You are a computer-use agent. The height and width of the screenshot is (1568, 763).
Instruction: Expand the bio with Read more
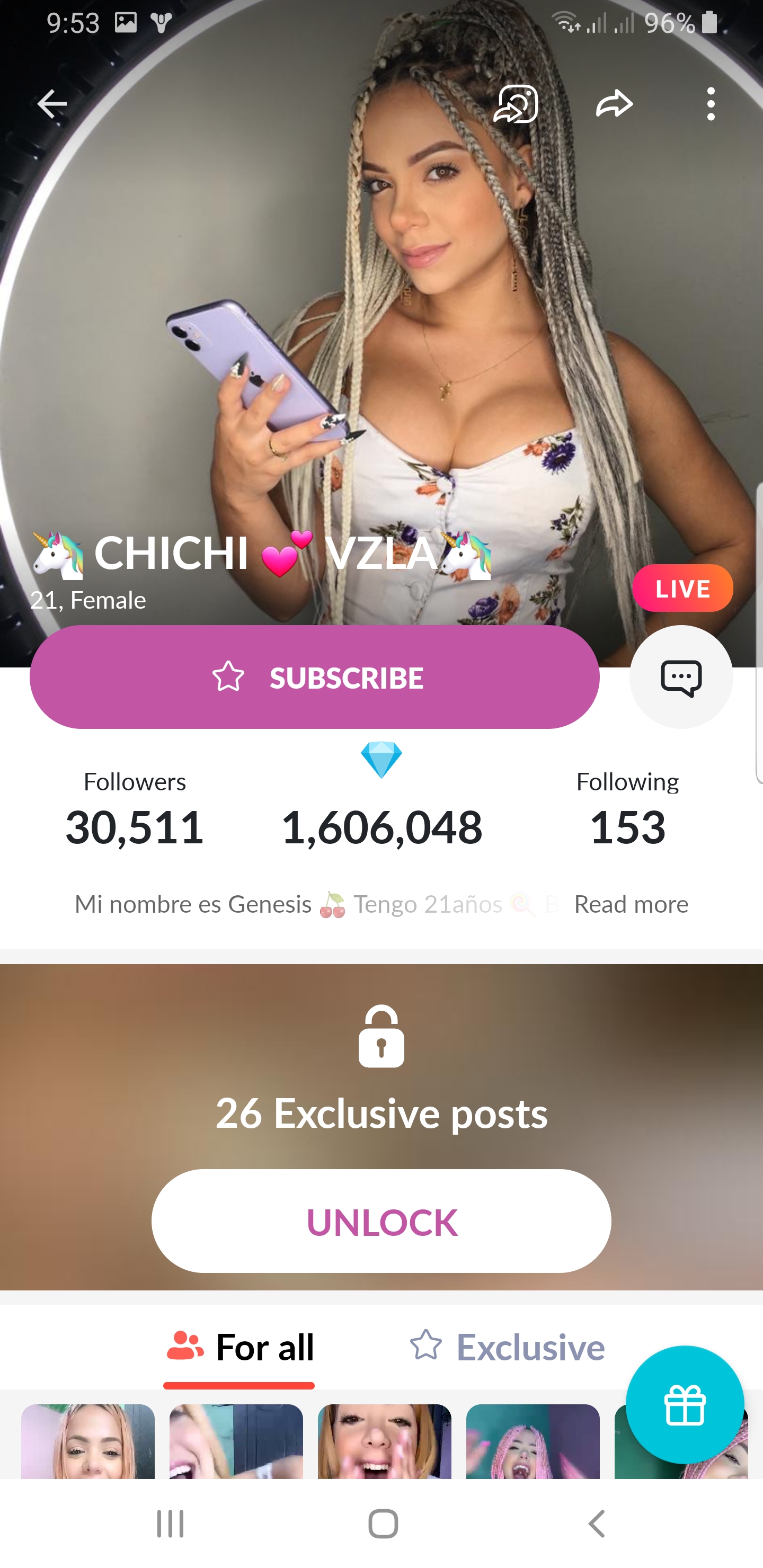click(632, 905)
